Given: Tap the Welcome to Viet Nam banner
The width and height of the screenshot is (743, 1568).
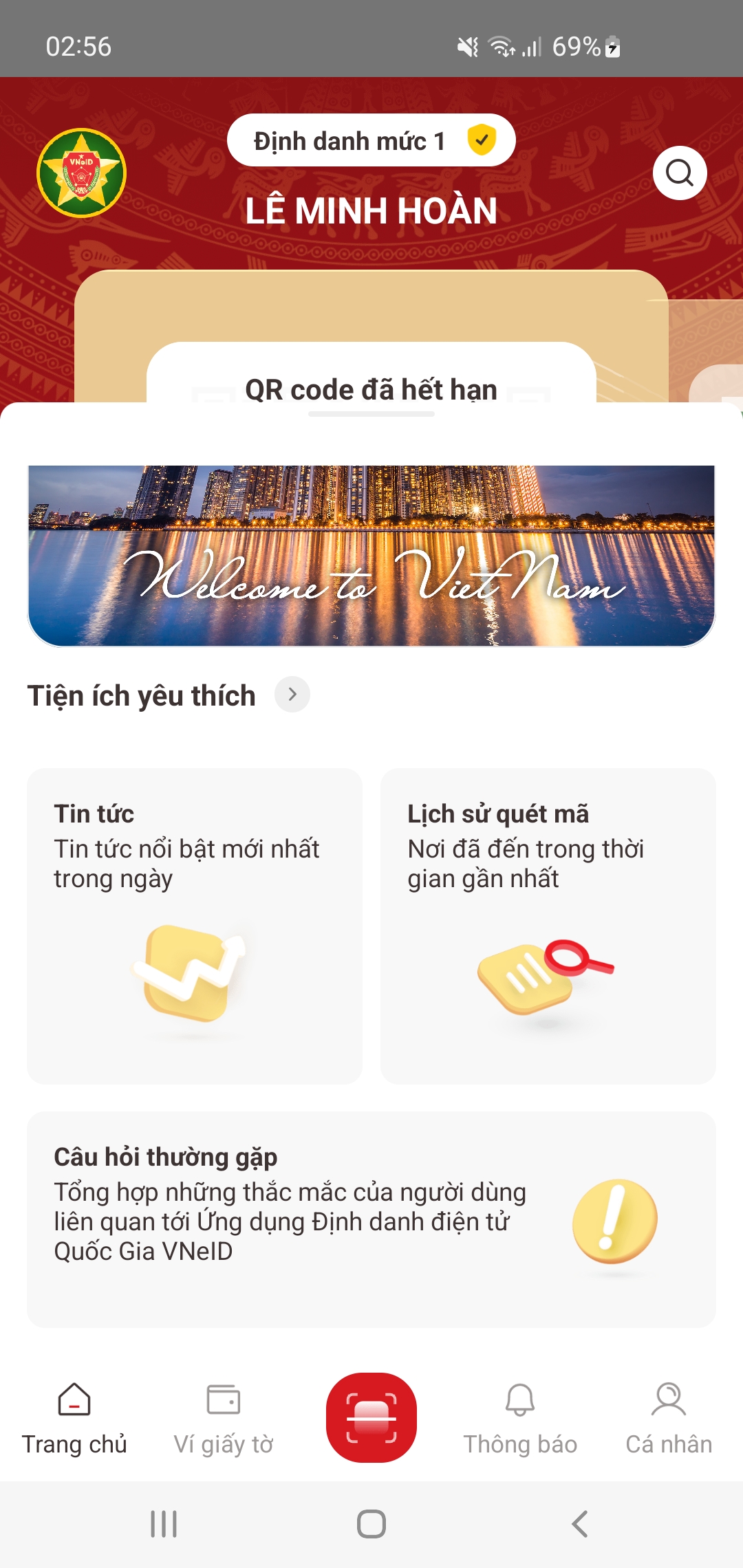Looking at the screenshot, I should [371, 554].
